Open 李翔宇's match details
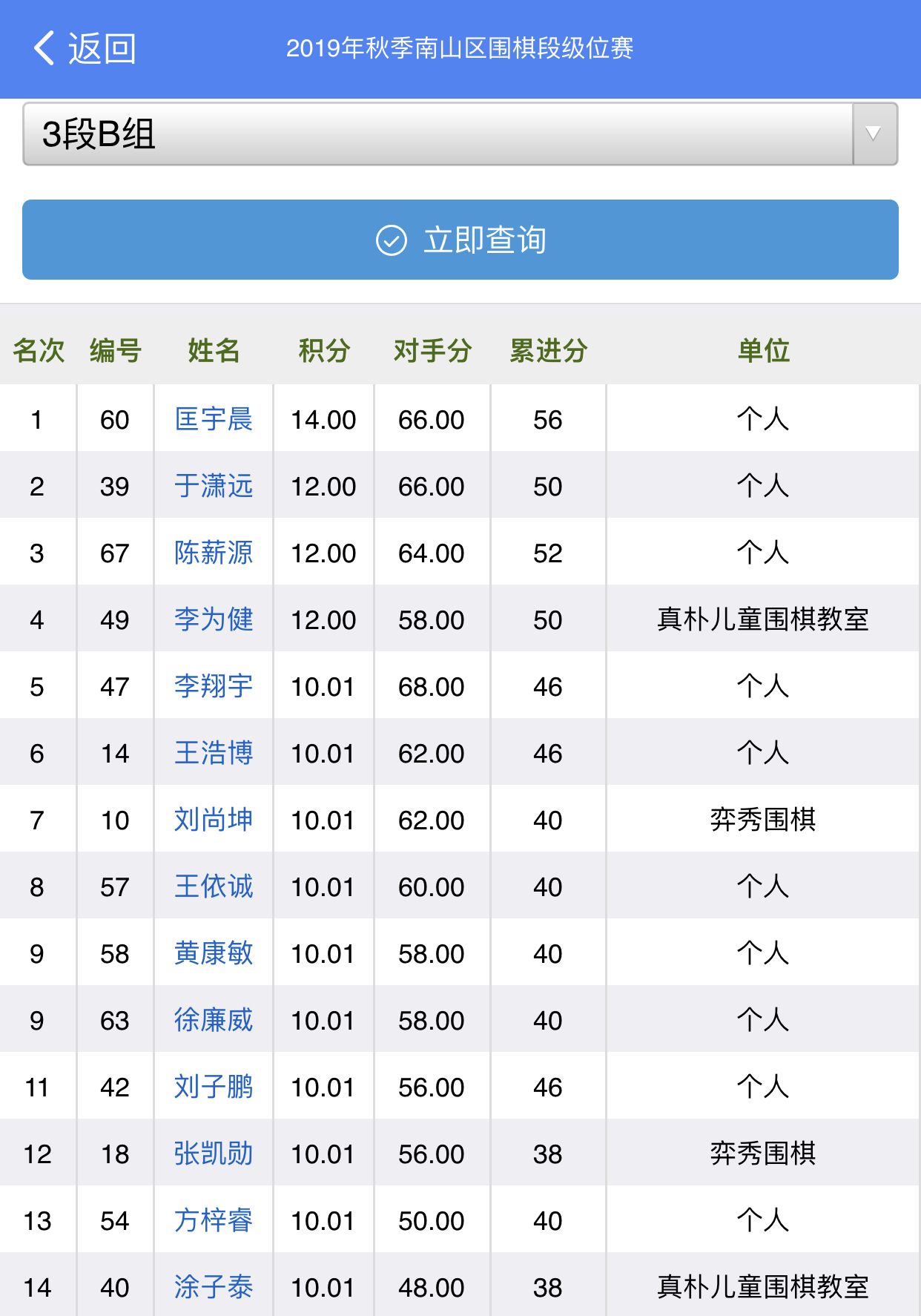 click(214, 686)
